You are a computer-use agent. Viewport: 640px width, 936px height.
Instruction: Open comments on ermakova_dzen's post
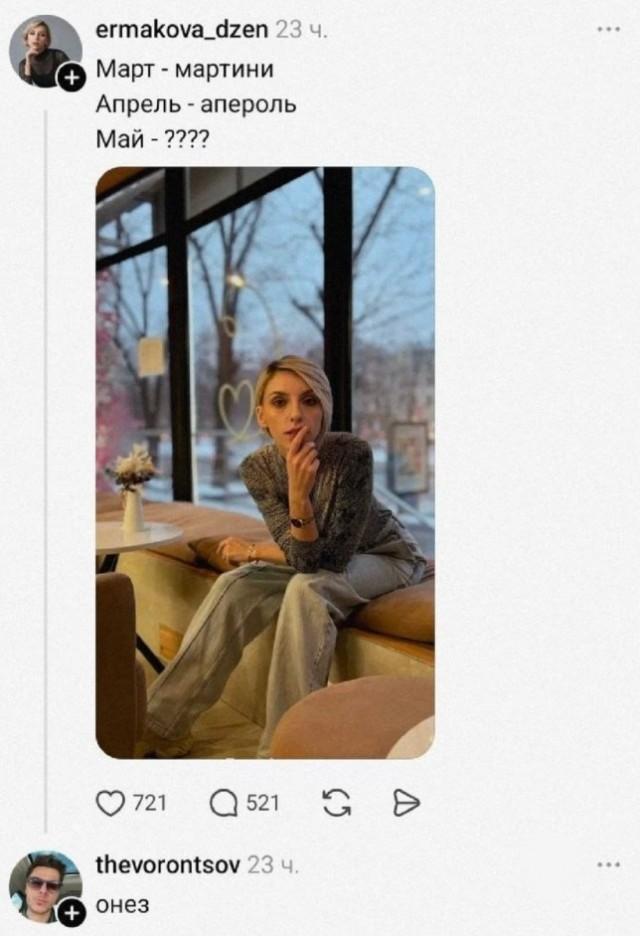coord(223,803)
